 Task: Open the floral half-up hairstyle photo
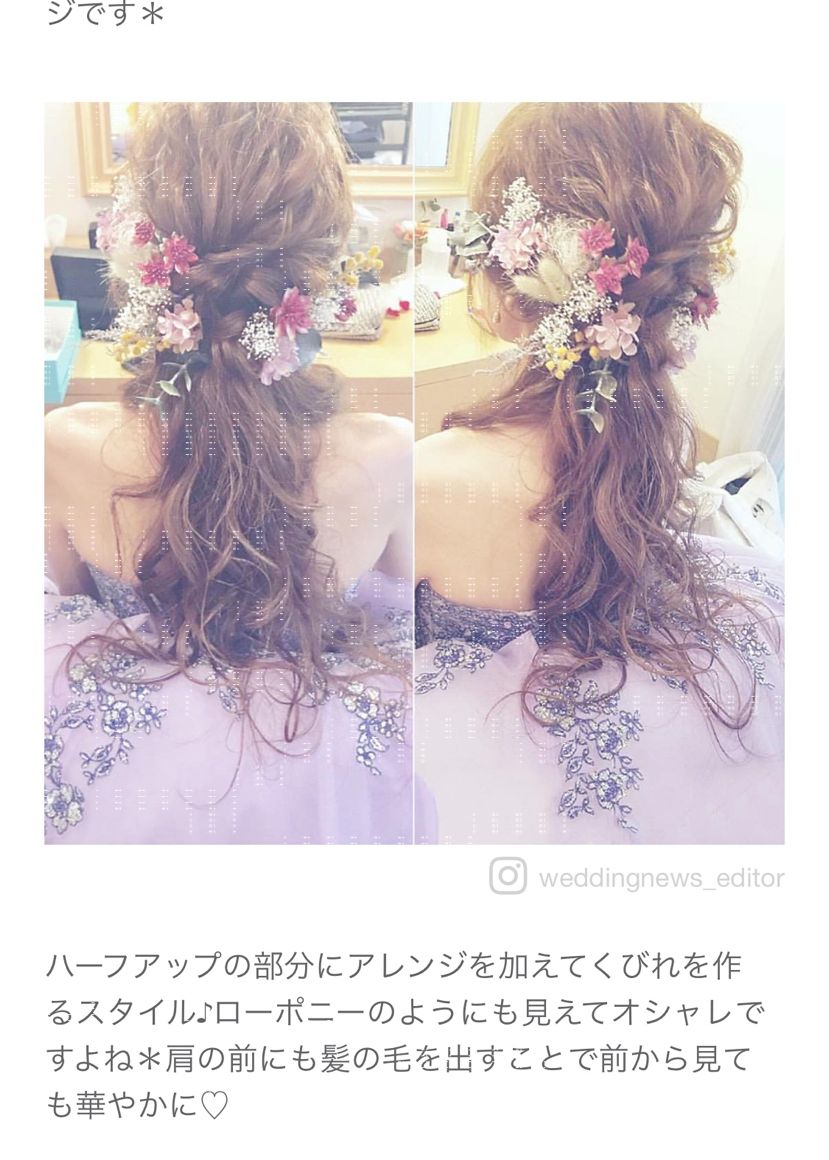point(414,472)
